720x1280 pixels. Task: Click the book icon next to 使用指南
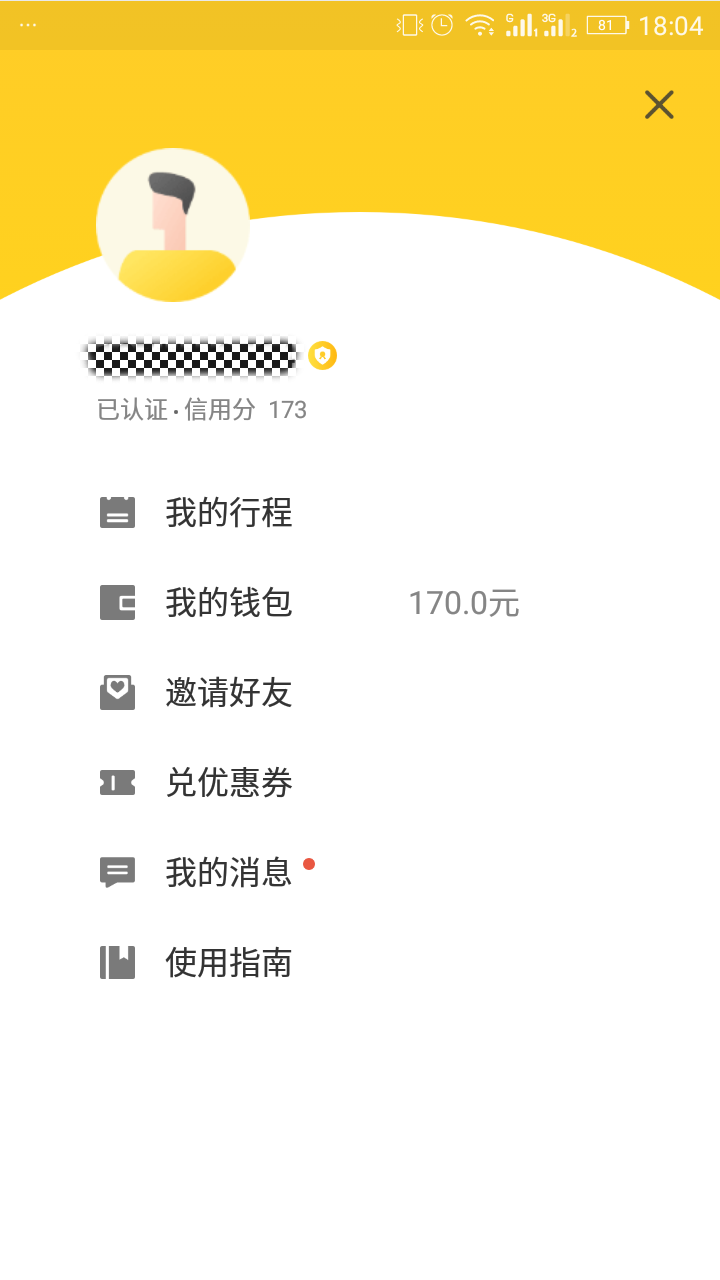point(118,963)
